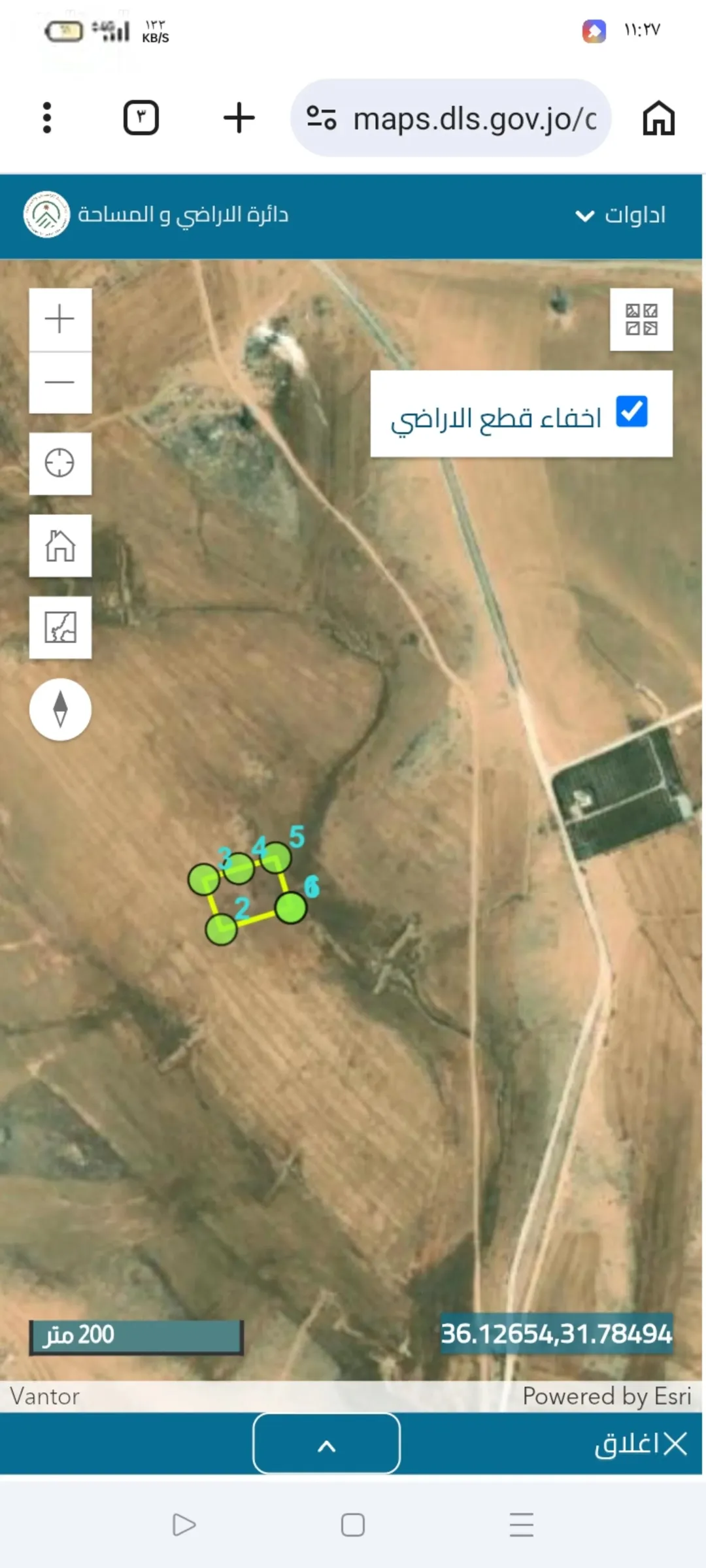Open the map measurement tool
Screen dimensions: 706x1568
pyautogui.click(x=60, y=627)
